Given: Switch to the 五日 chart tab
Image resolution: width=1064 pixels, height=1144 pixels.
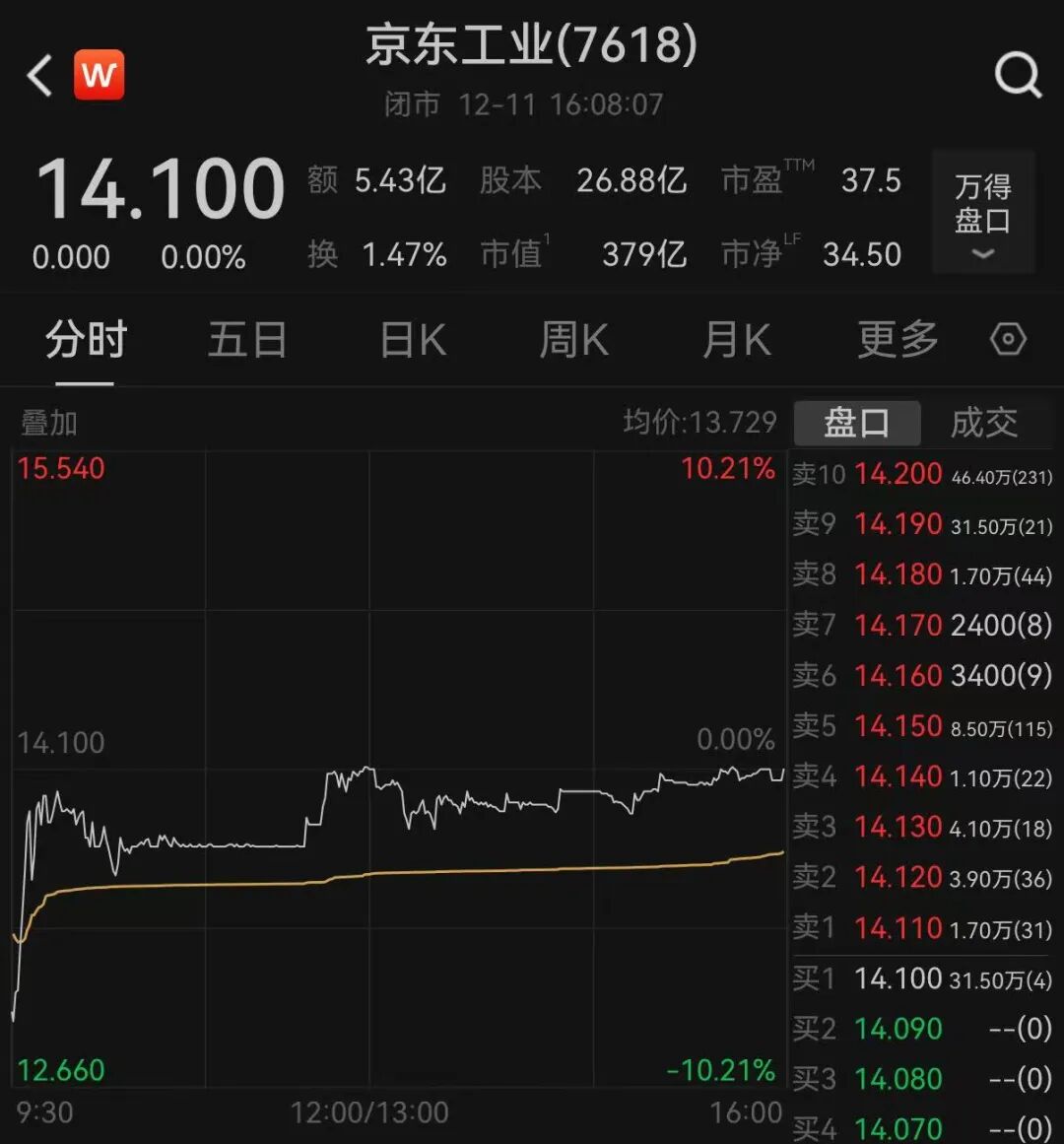Looking at the screenshot, I should pos(247,341).
